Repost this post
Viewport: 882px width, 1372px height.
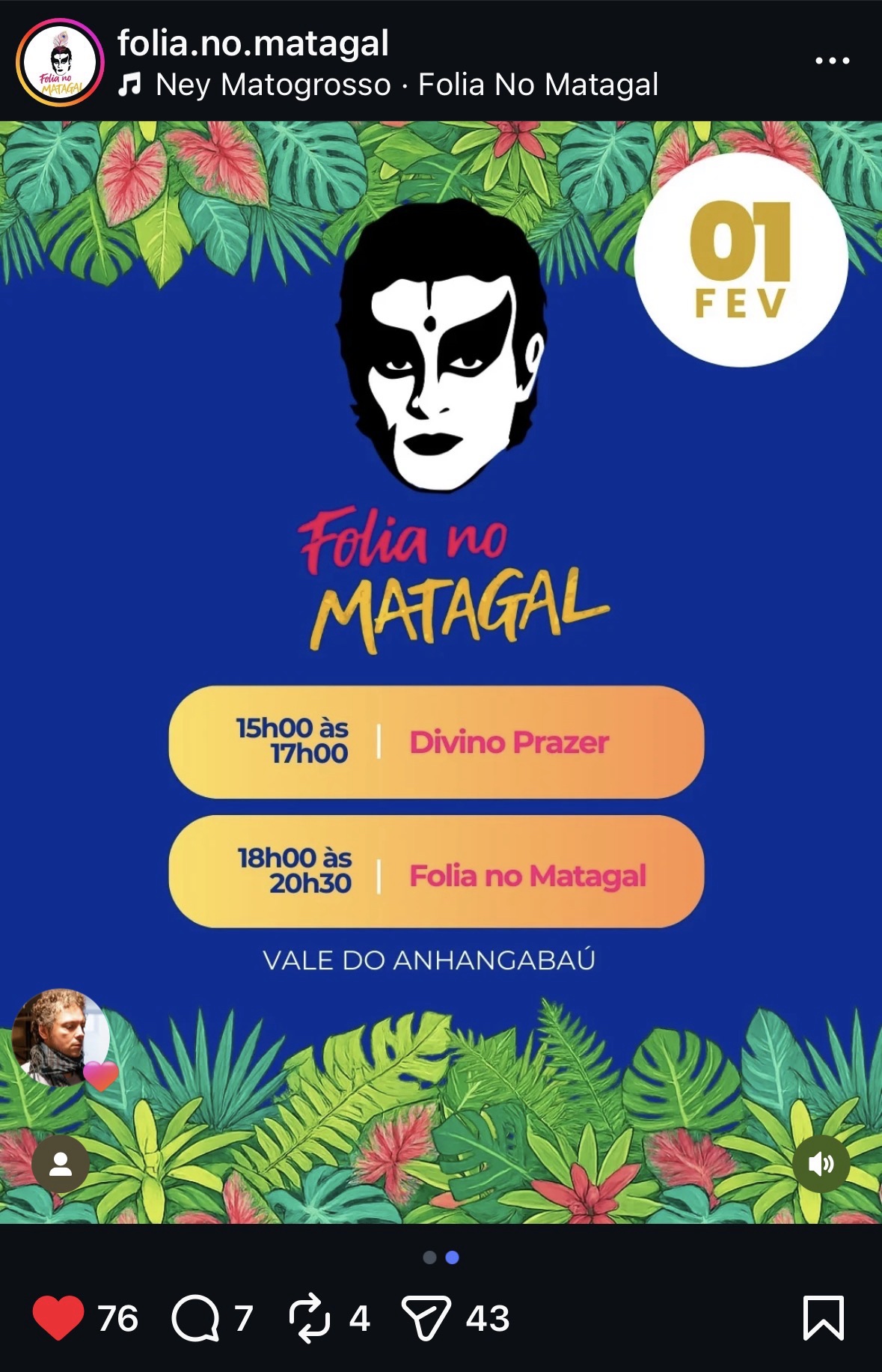tap(310, 1317)
